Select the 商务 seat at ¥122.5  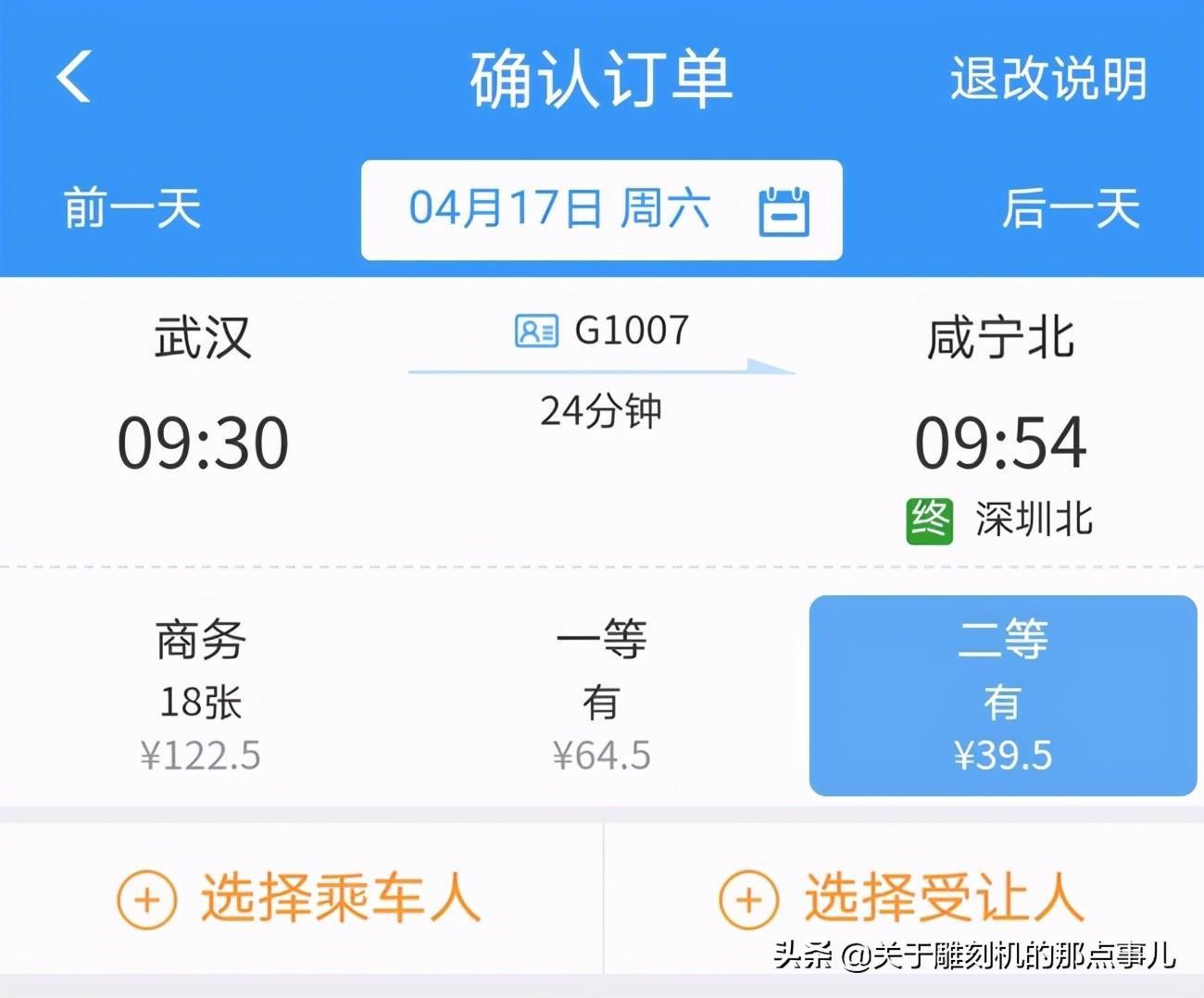[201, 695]
